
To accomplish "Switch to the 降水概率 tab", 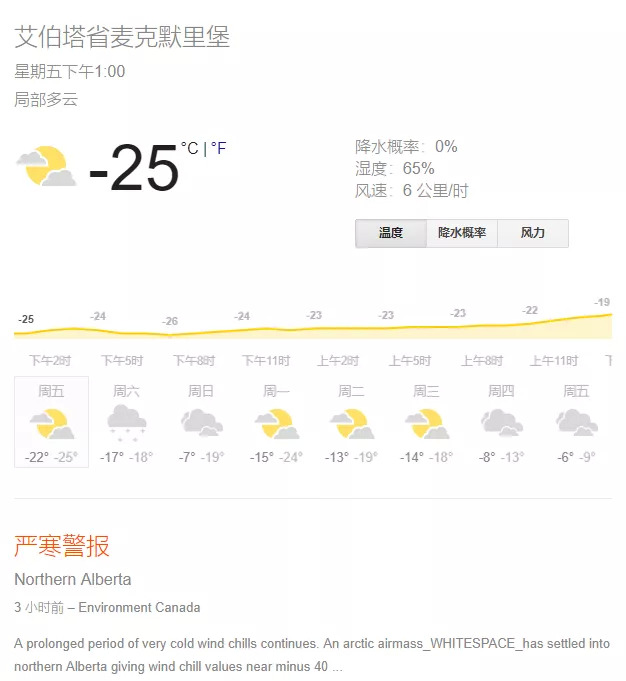I will (x=462, y=234).
